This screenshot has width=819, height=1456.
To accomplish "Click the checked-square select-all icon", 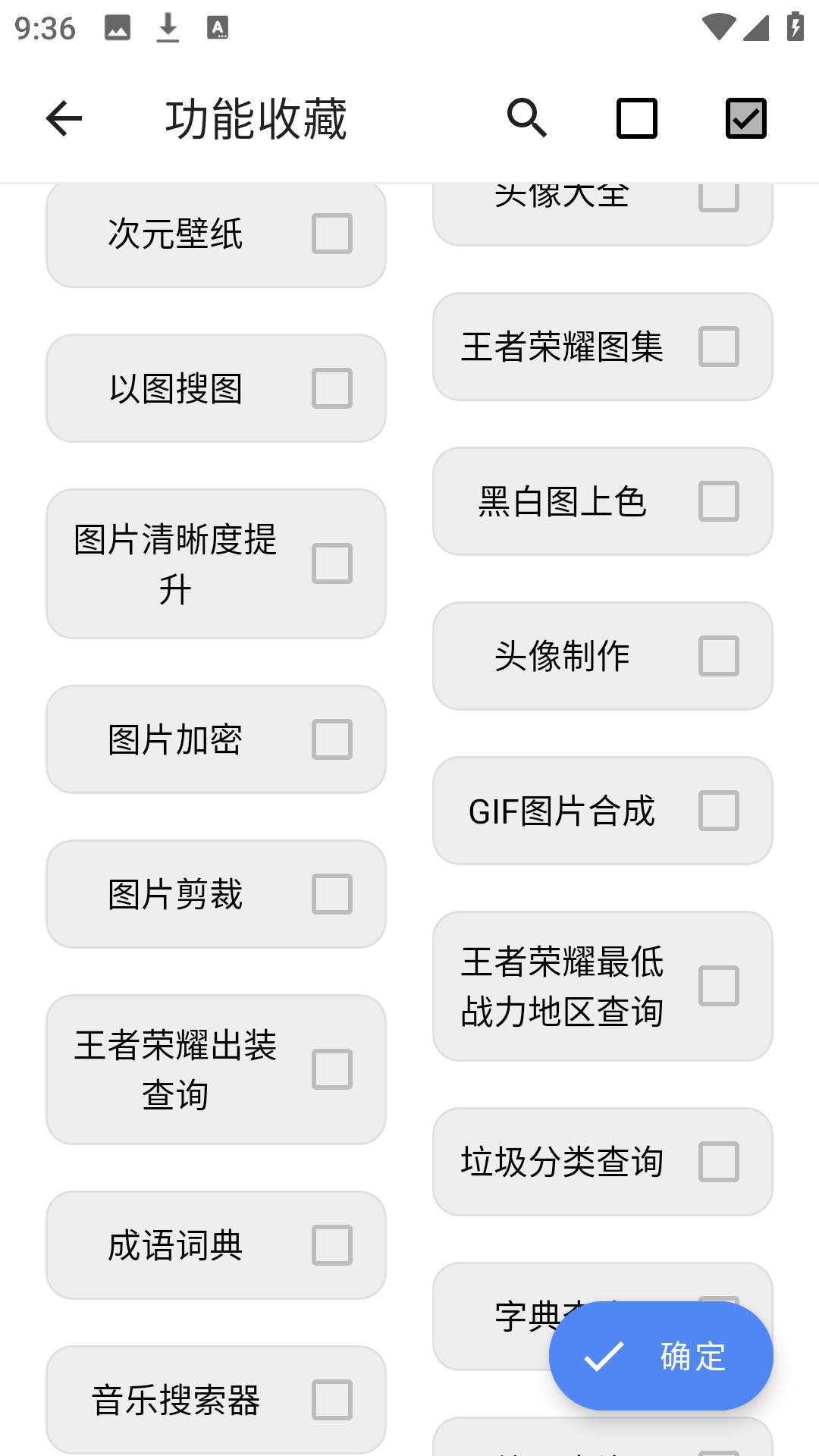I will tap(745, 118).
